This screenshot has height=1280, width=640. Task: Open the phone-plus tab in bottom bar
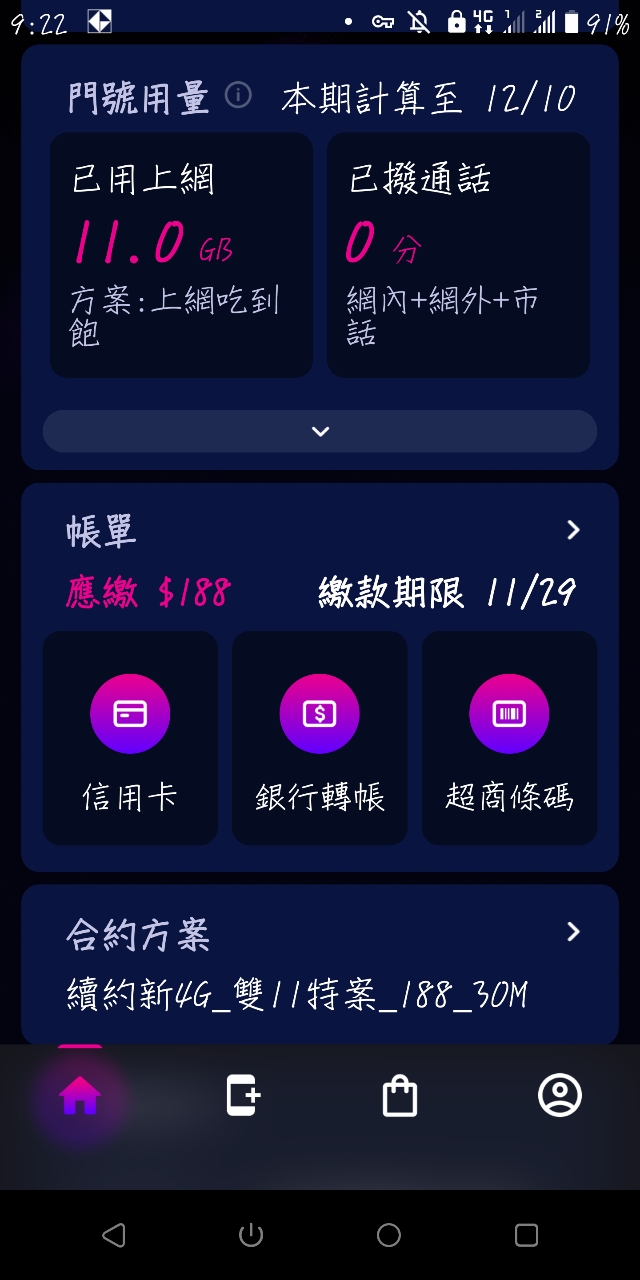click(x=242, y=1096)
